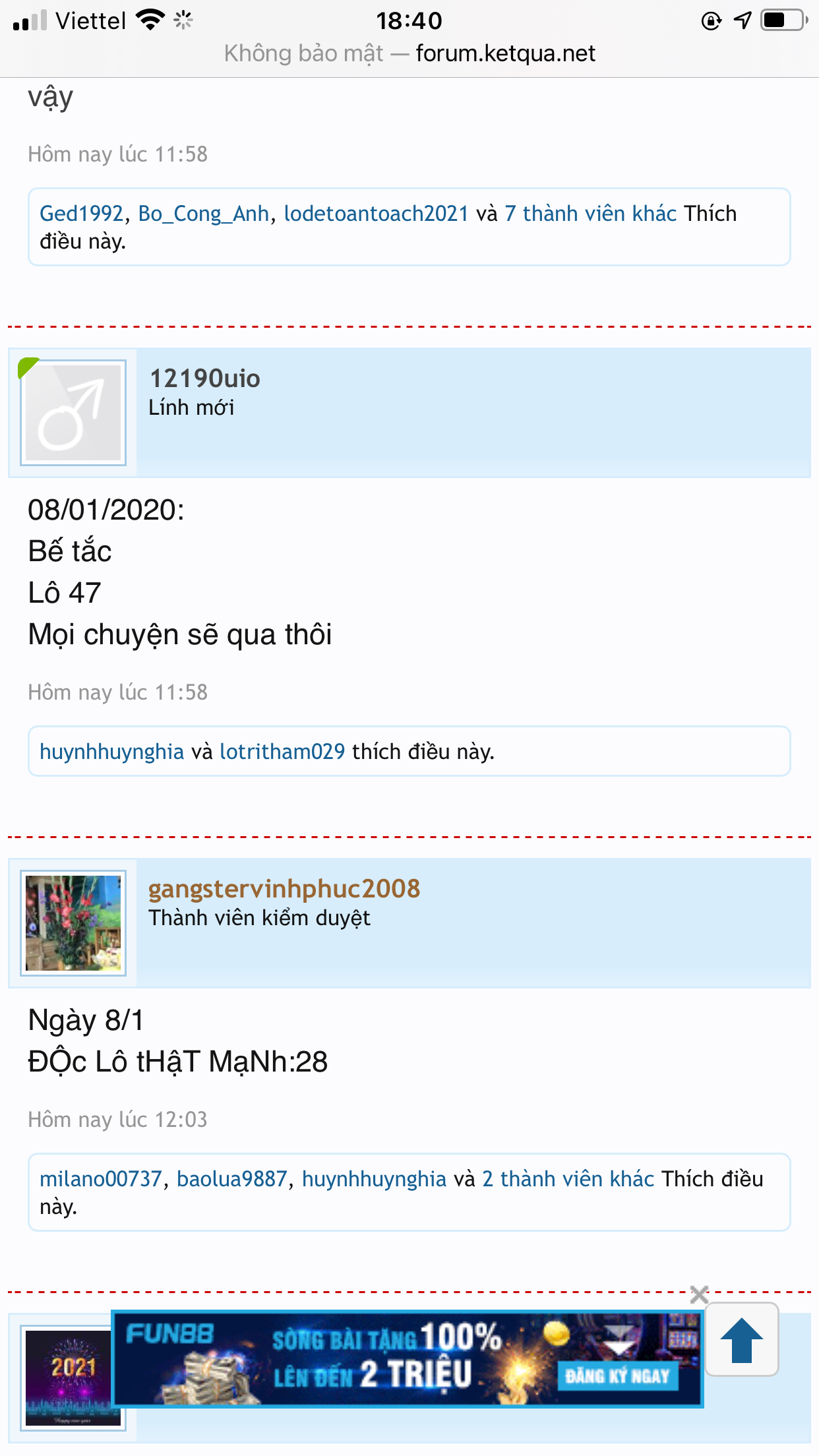Open the Hôm nay lúc 12:03 permalink
Viewport: 819px width, 1456px height.
coord(117,1120)
